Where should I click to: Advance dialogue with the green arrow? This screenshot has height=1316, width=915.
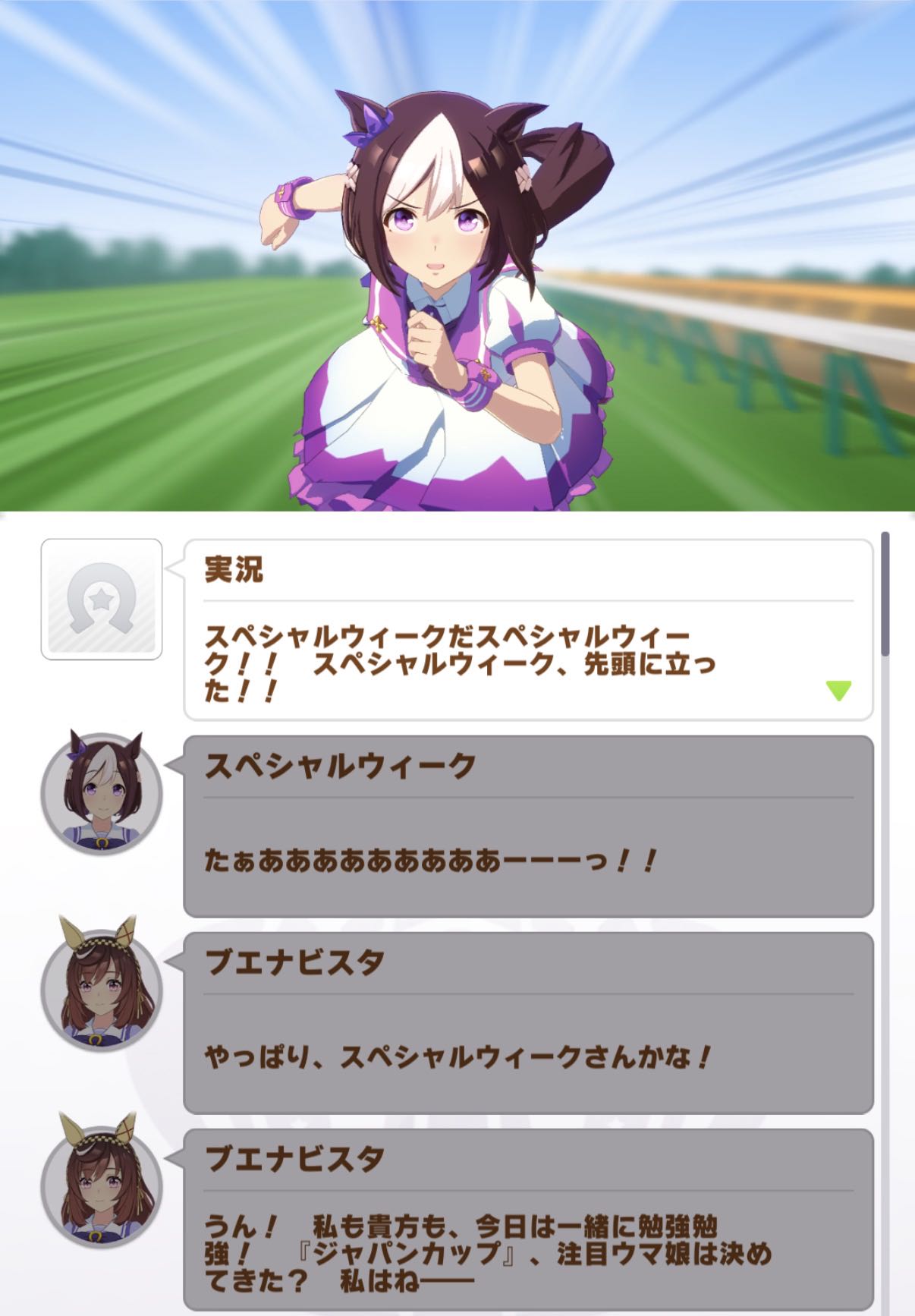[838, 691]
